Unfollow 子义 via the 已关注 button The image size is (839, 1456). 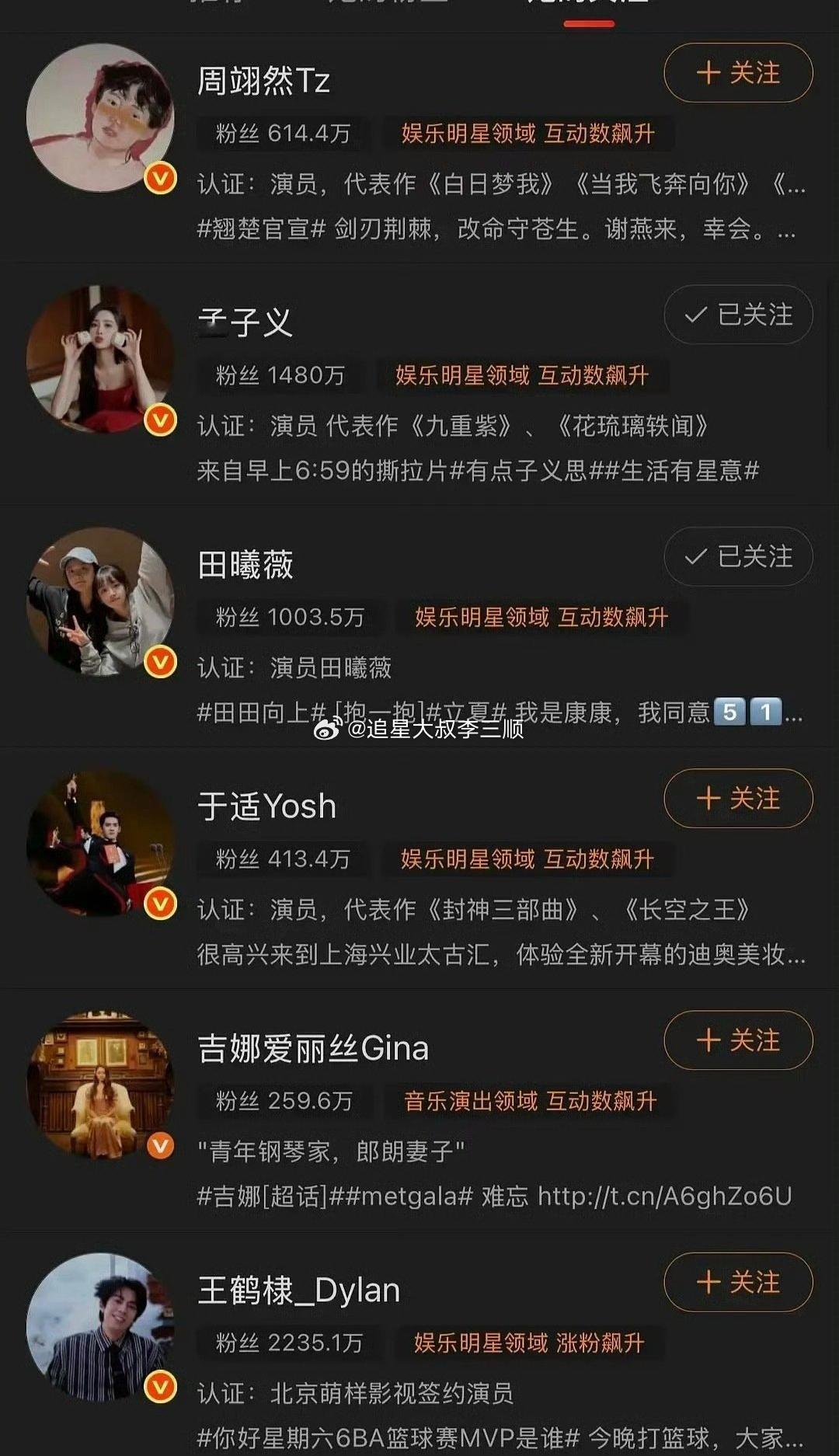pyautogui.click(x=738, y=315)
